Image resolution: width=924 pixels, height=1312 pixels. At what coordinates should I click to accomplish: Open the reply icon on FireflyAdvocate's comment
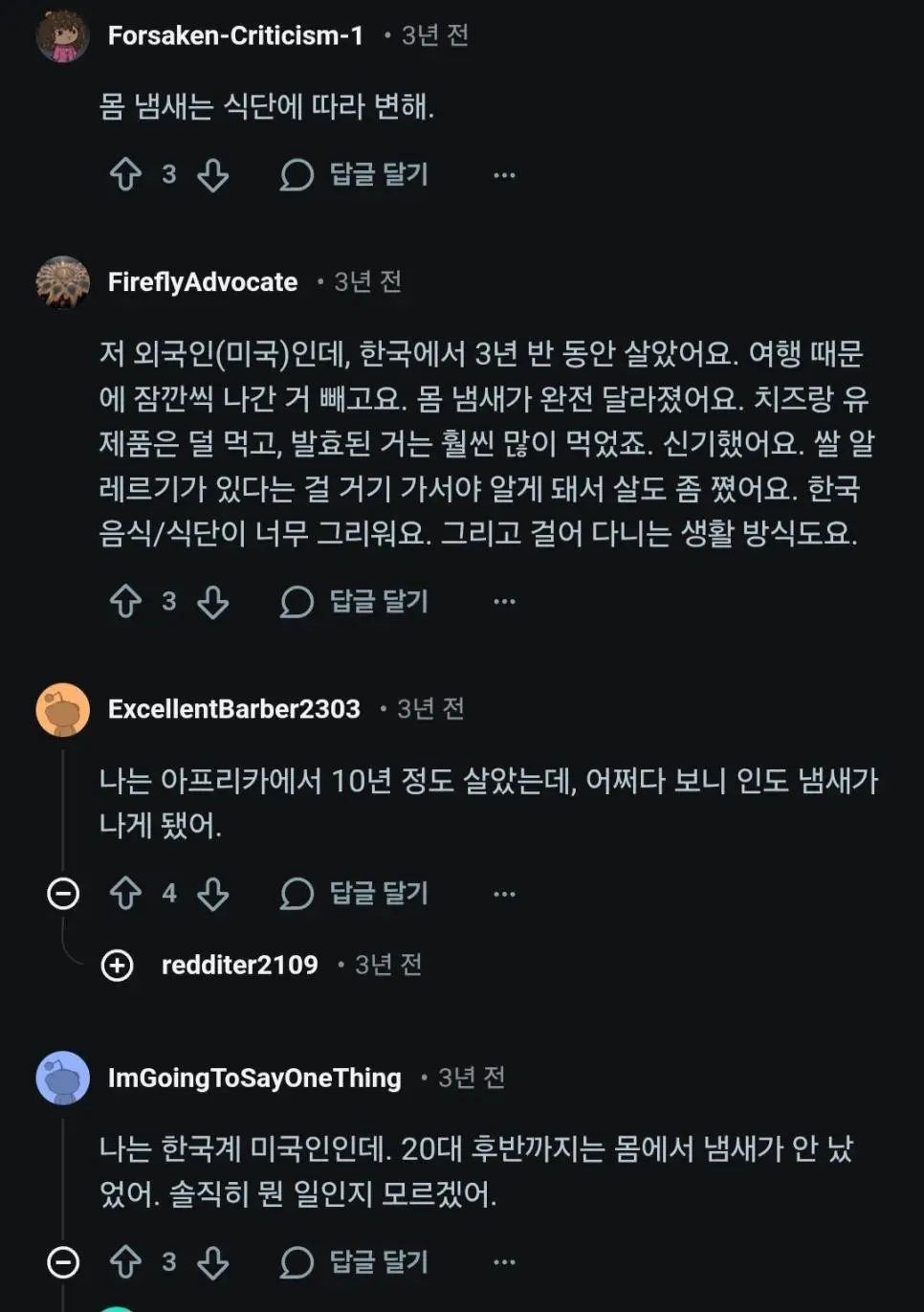(x=297, y=602)
